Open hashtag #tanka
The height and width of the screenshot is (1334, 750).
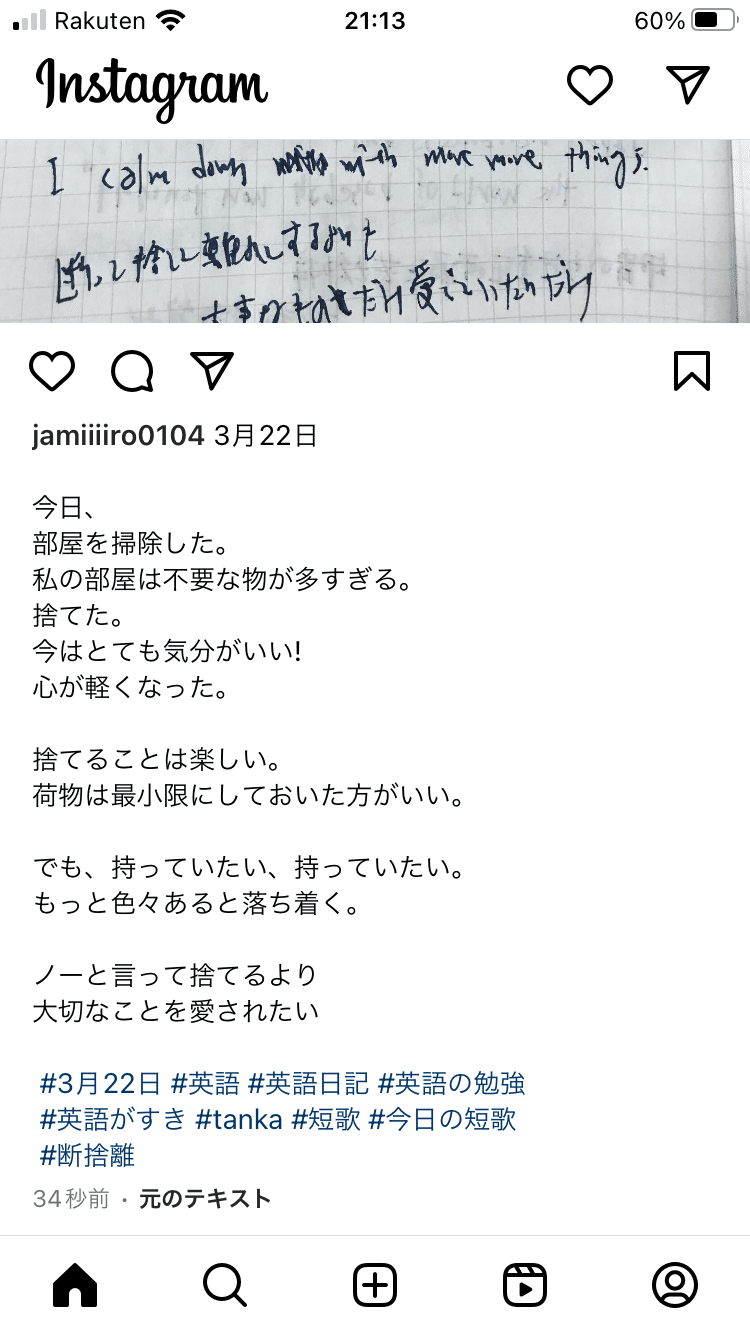coord(240,1119)
